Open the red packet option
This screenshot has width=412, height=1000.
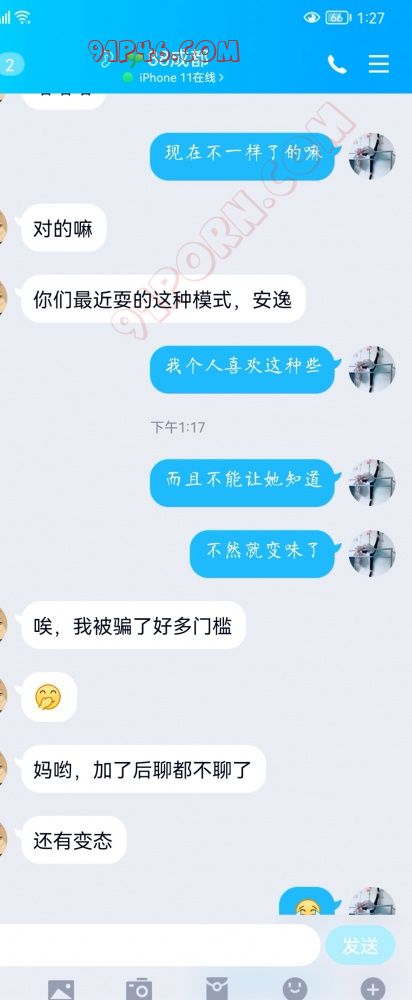pyautogui.click(x=217, y=989)
